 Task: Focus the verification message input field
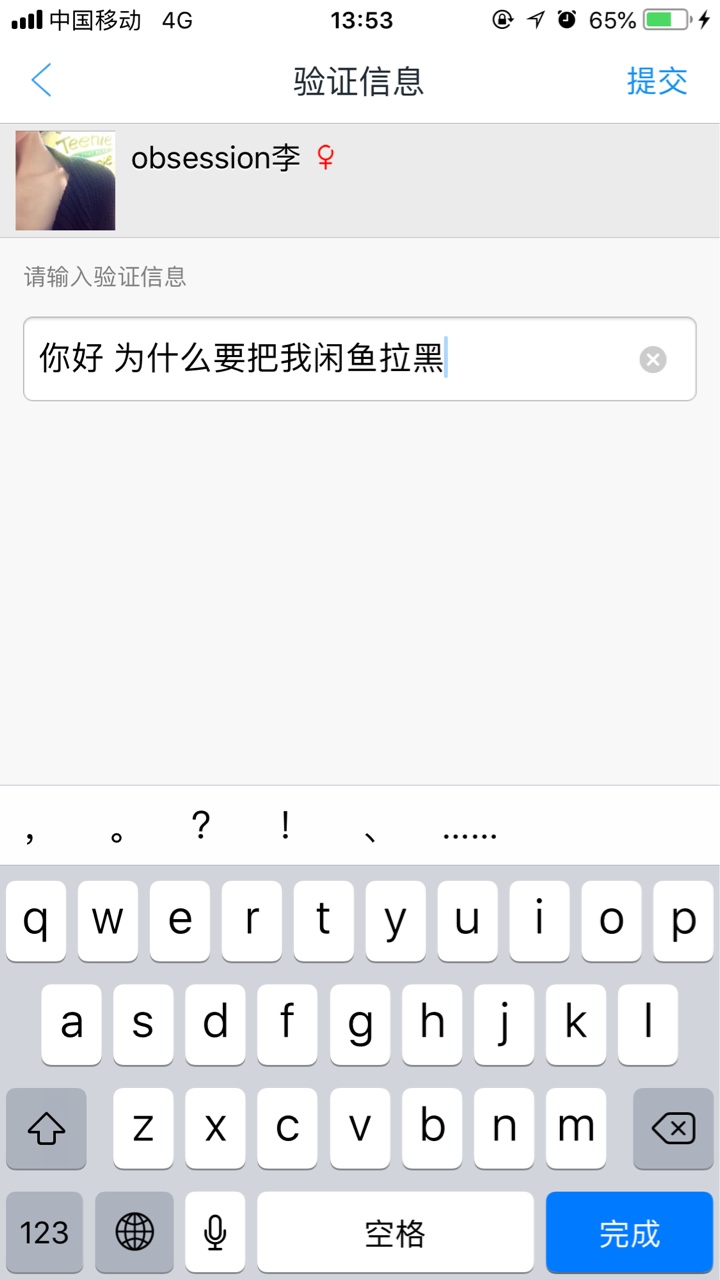(x=360, y=359)
